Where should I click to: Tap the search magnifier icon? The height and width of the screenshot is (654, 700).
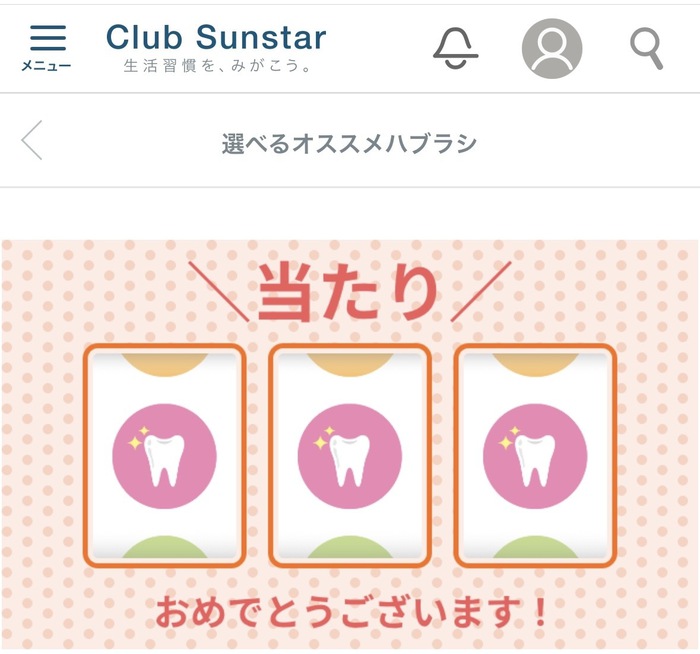point(646,48)
